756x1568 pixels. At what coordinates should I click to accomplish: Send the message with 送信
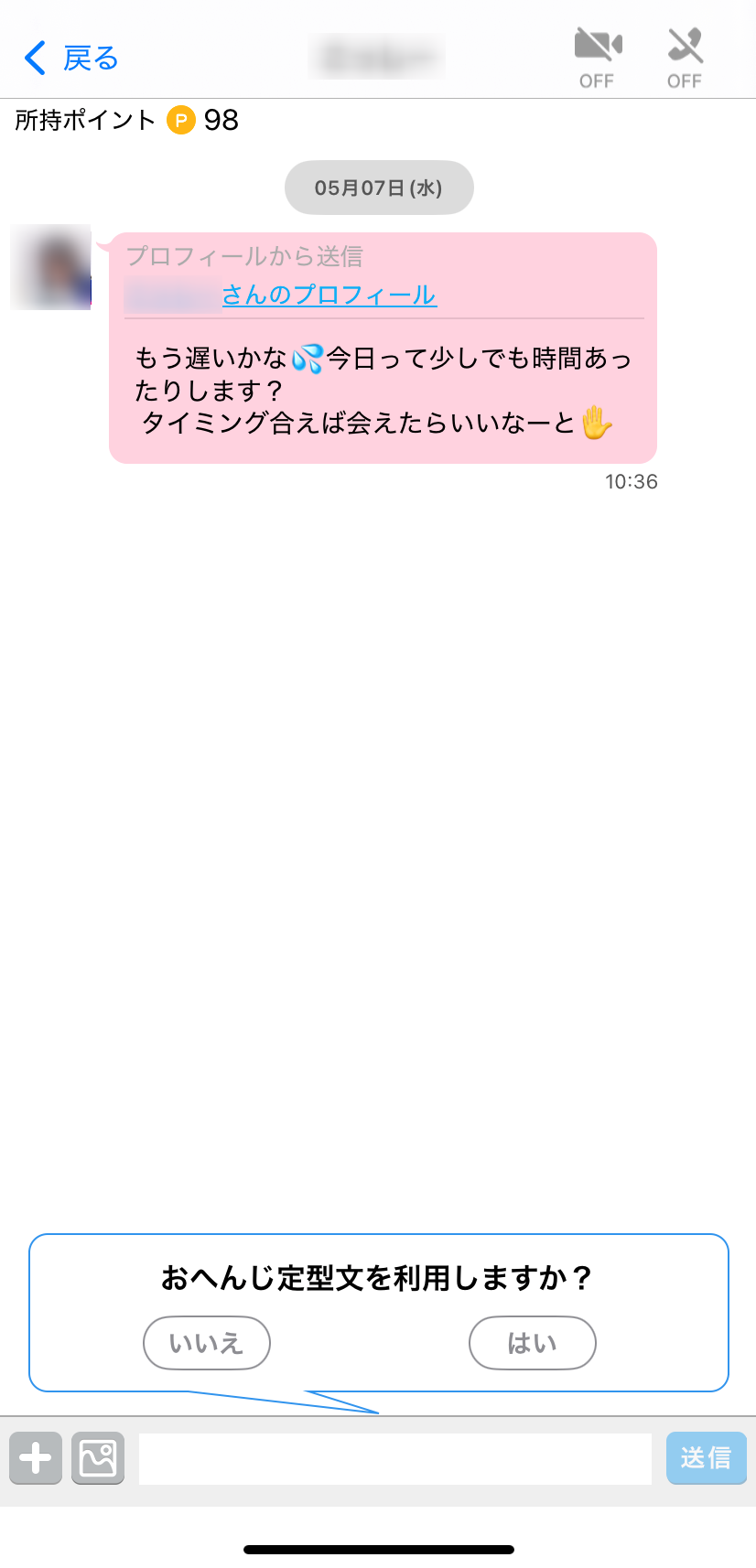pos(706,1457)
